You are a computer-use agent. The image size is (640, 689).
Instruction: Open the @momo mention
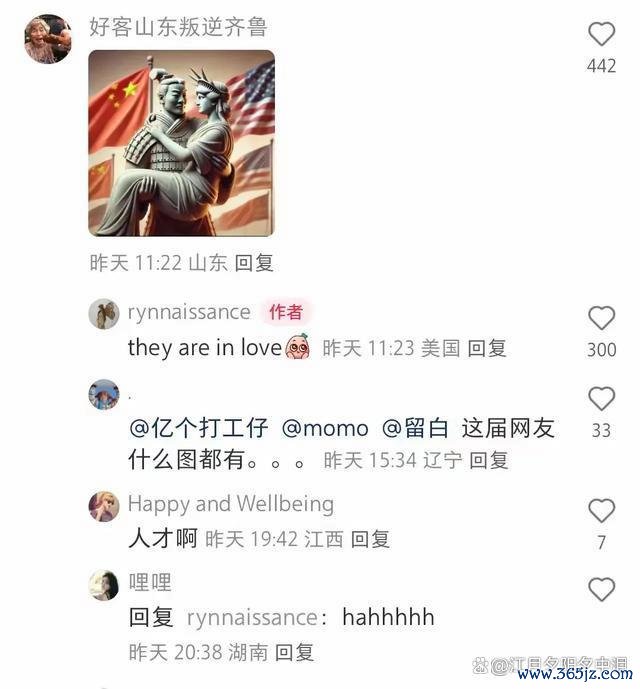(325, 428)
